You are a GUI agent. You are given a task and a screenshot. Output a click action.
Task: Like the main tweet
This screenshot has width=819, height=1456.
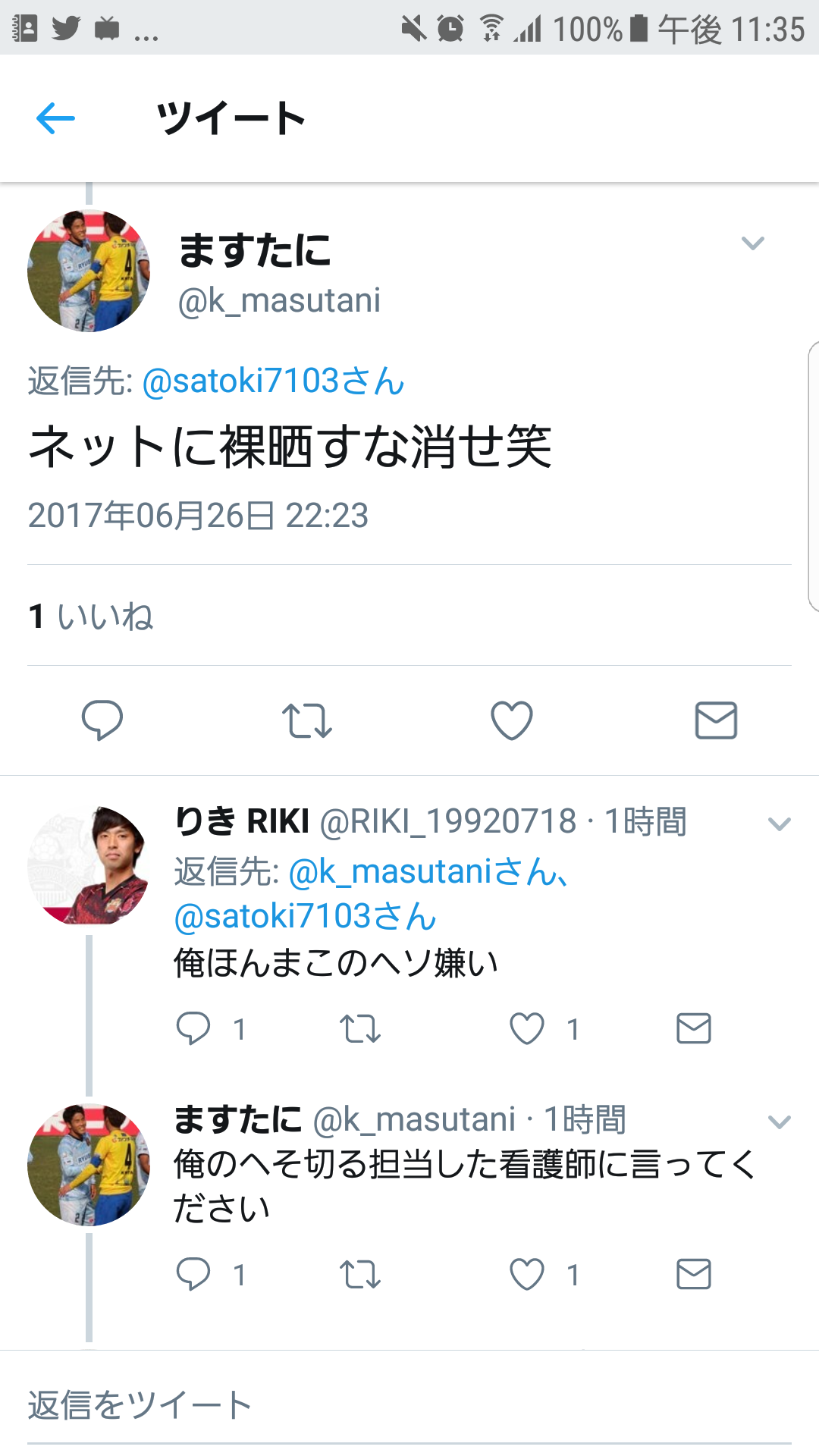[512, 720]
